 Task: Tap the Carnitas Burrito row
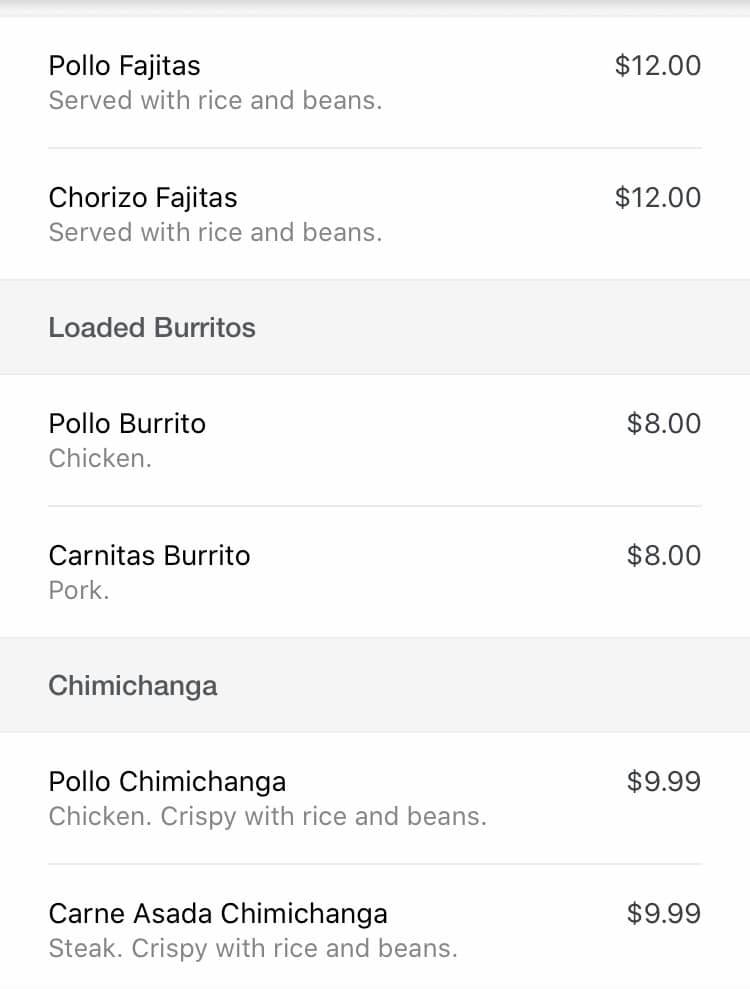click(374, 572)
